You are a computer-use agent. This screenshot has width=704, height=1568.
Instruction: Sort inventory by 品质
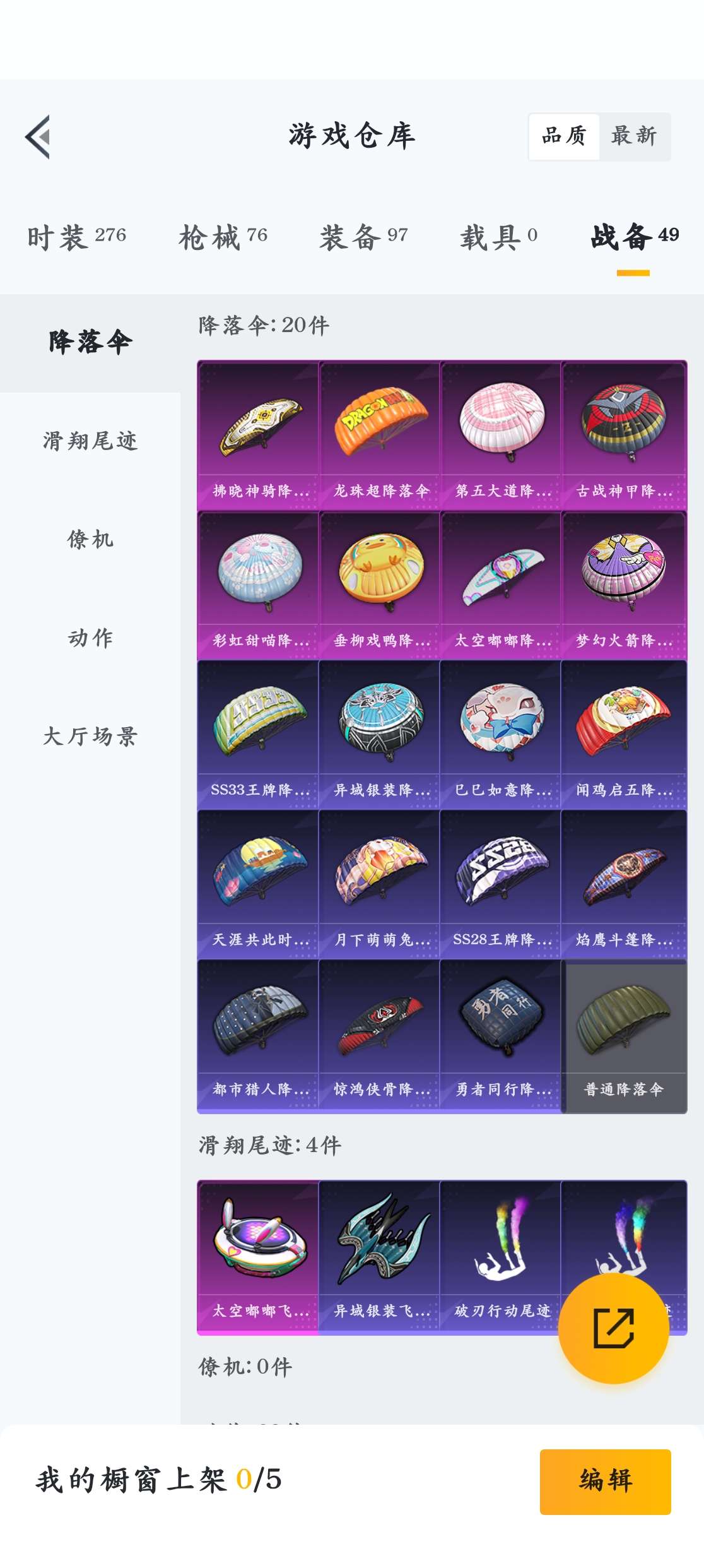tap(564, 136)
